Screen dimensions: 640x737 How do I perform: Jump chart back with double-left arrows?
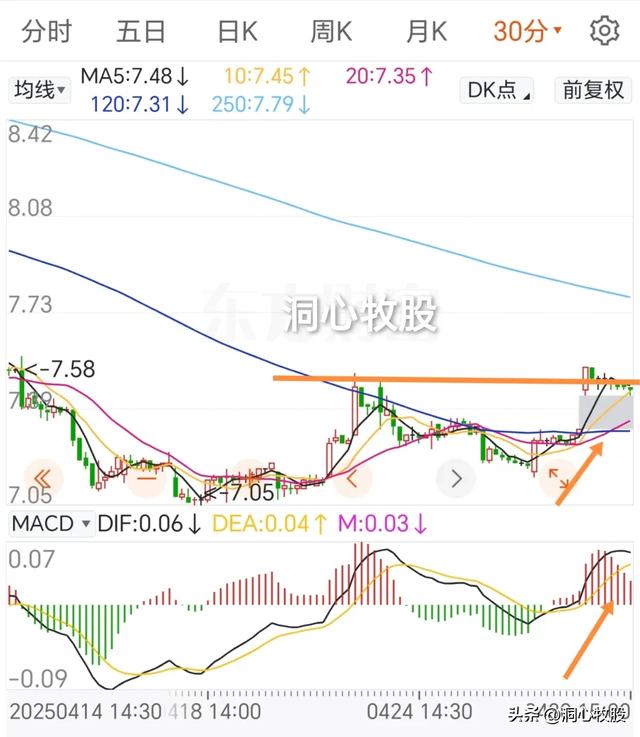point(49,477)
